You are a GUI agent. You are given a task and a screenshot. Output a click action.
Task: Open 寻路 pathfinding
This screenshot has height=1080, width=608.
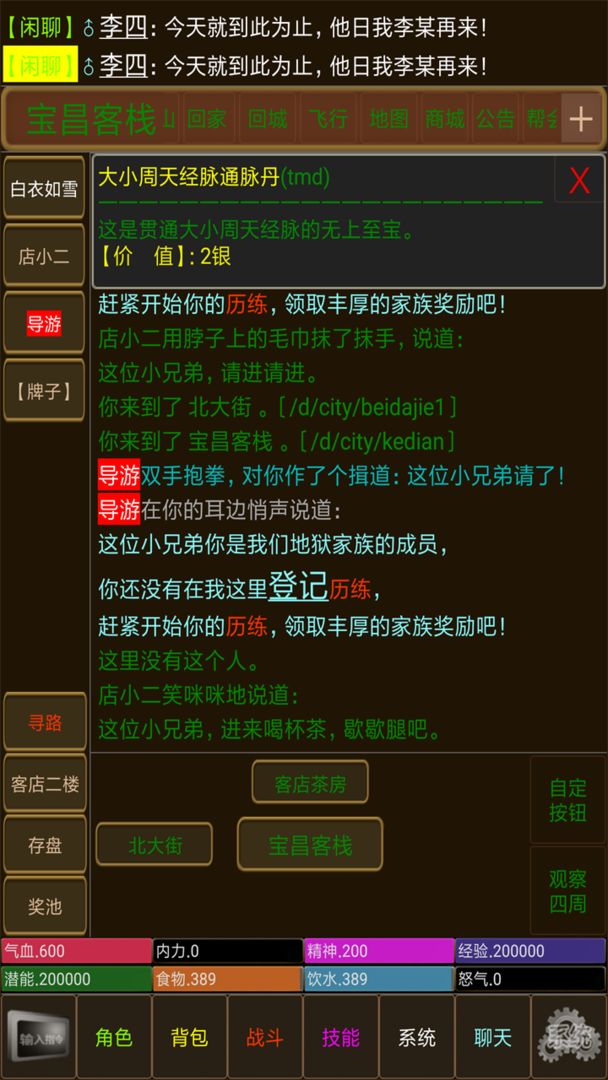pyautogui.click(x=44, y=722)
